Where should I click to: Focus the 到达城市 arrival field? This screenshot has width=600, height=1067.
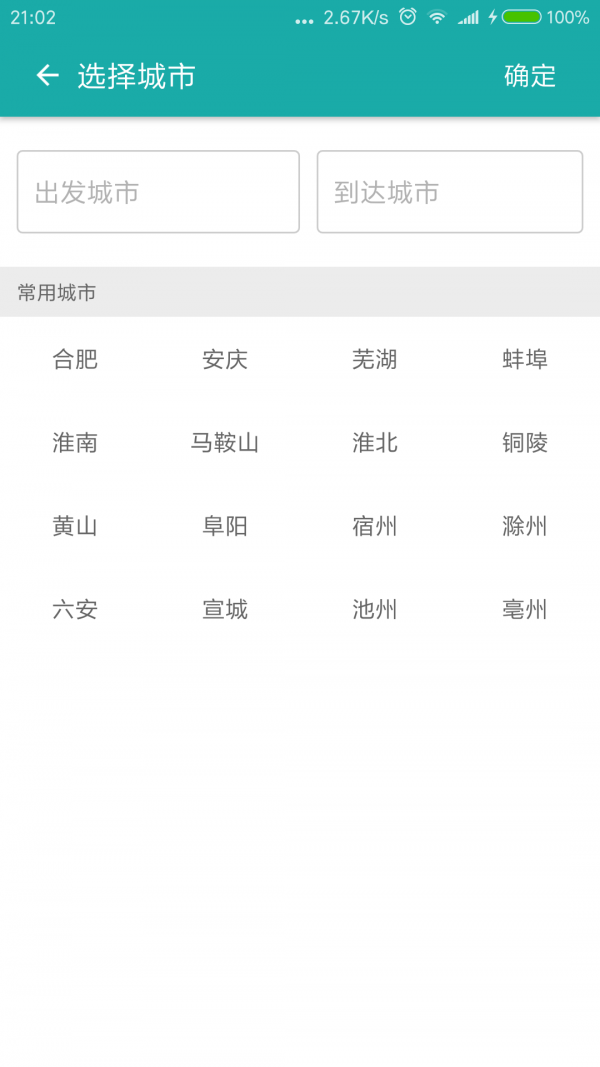pos(450,192)
